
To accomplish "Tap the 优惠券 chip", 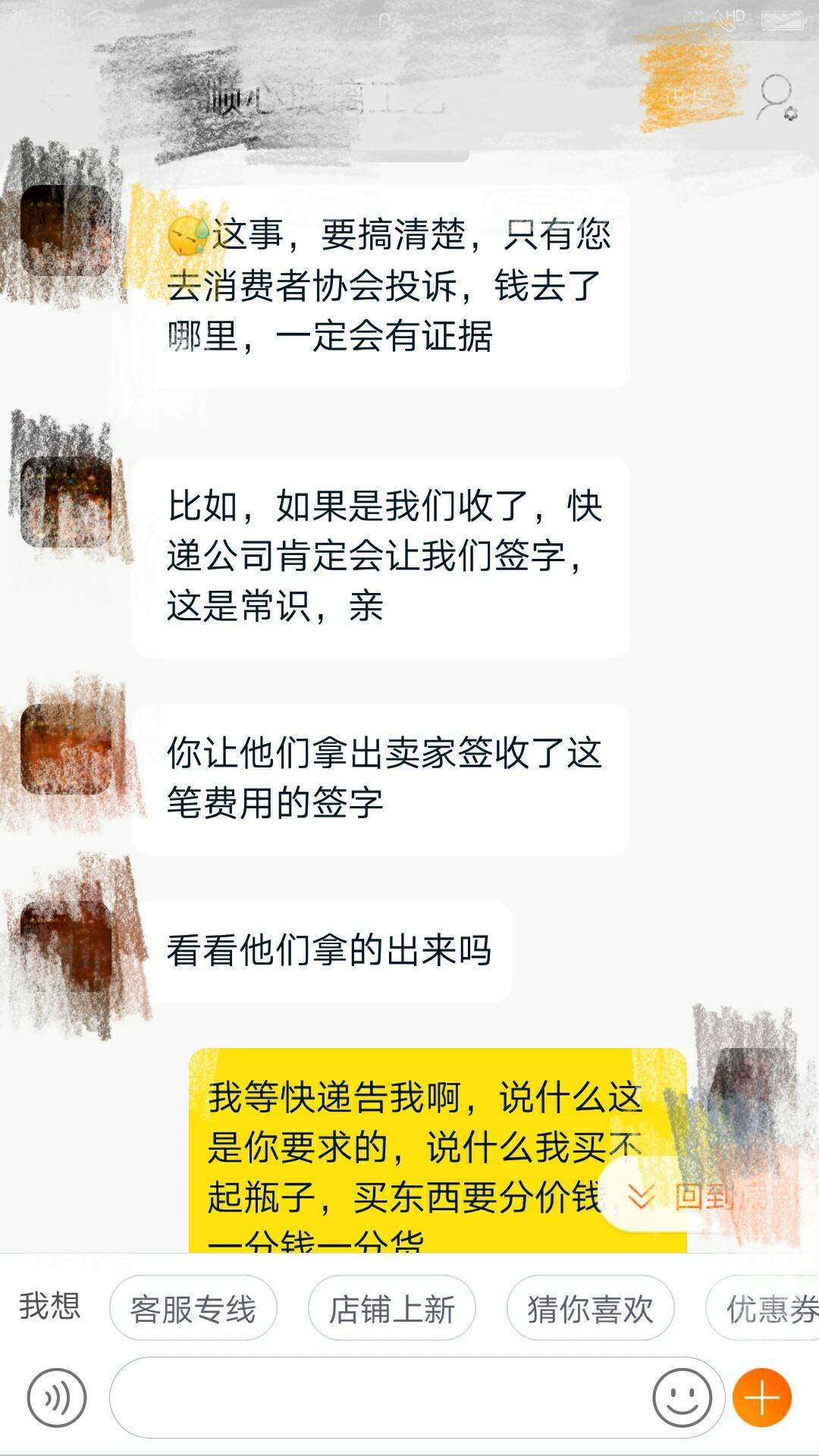I will (x=766, y=1308).
